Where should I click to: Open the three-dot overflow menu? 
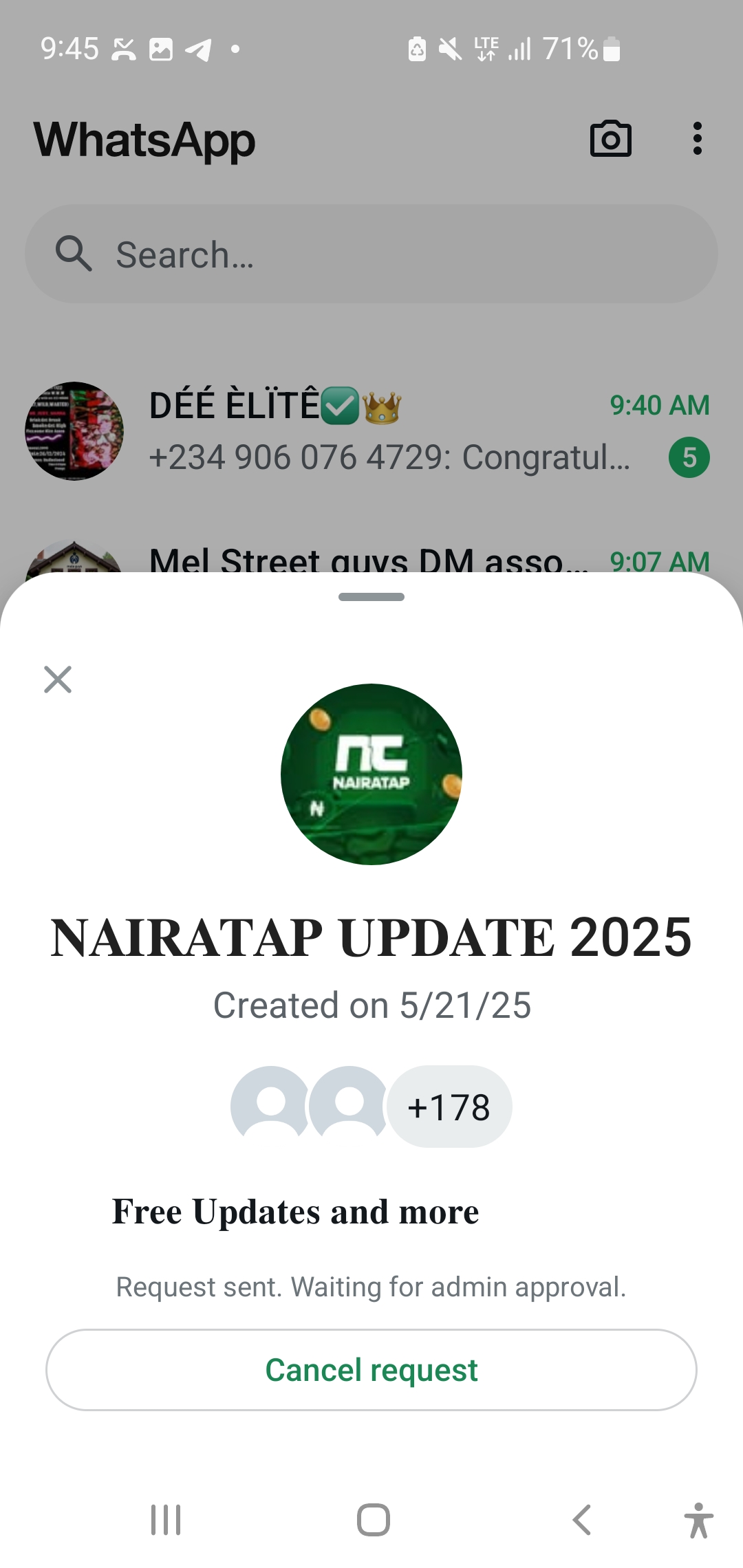click(697, 139)
